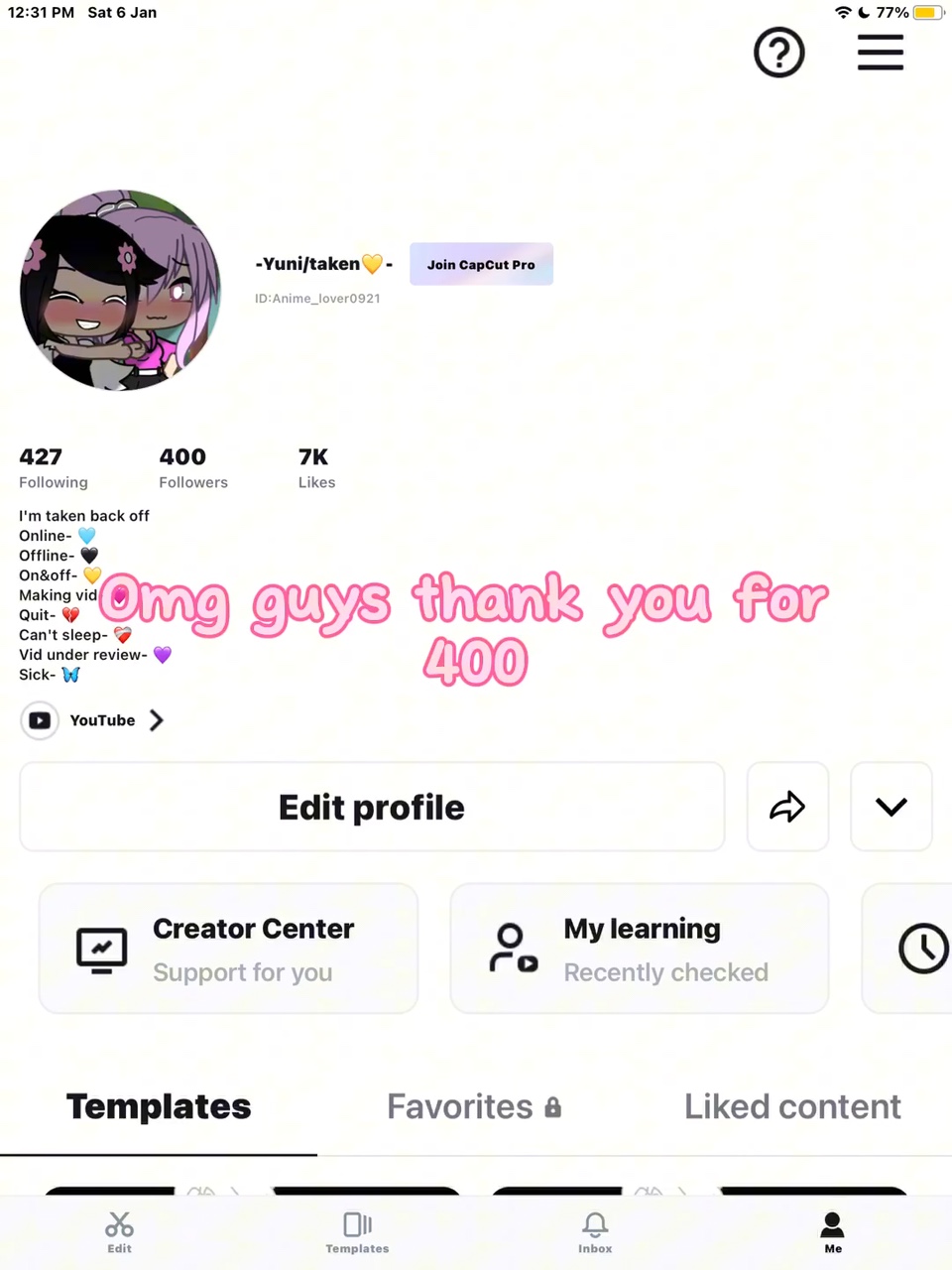This screenshot has height=1270, width=952.
Task: Tap the profile picture avatar
Action: 119,290
